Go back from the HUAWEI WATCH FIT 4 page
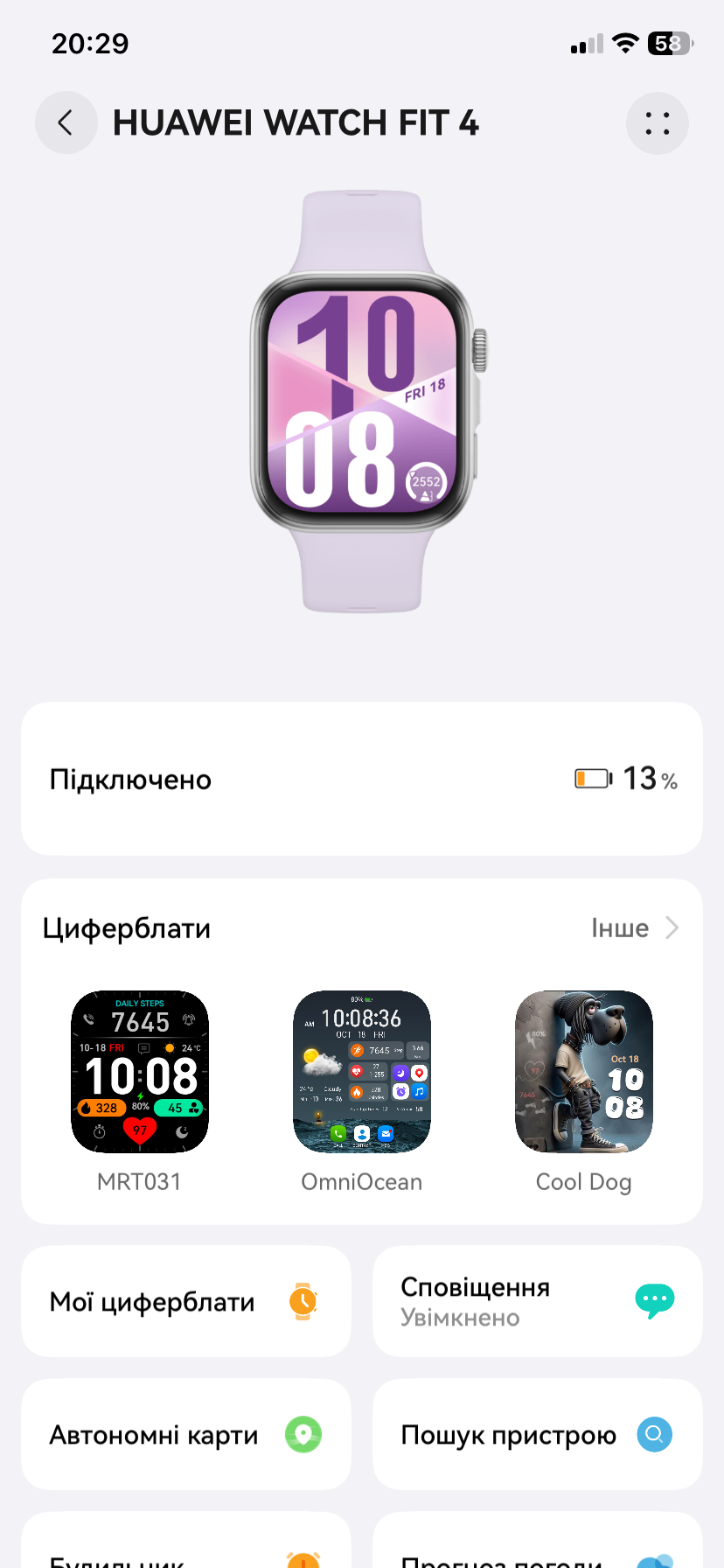Screen dimensions: 724x1568 tap(66, 123)
